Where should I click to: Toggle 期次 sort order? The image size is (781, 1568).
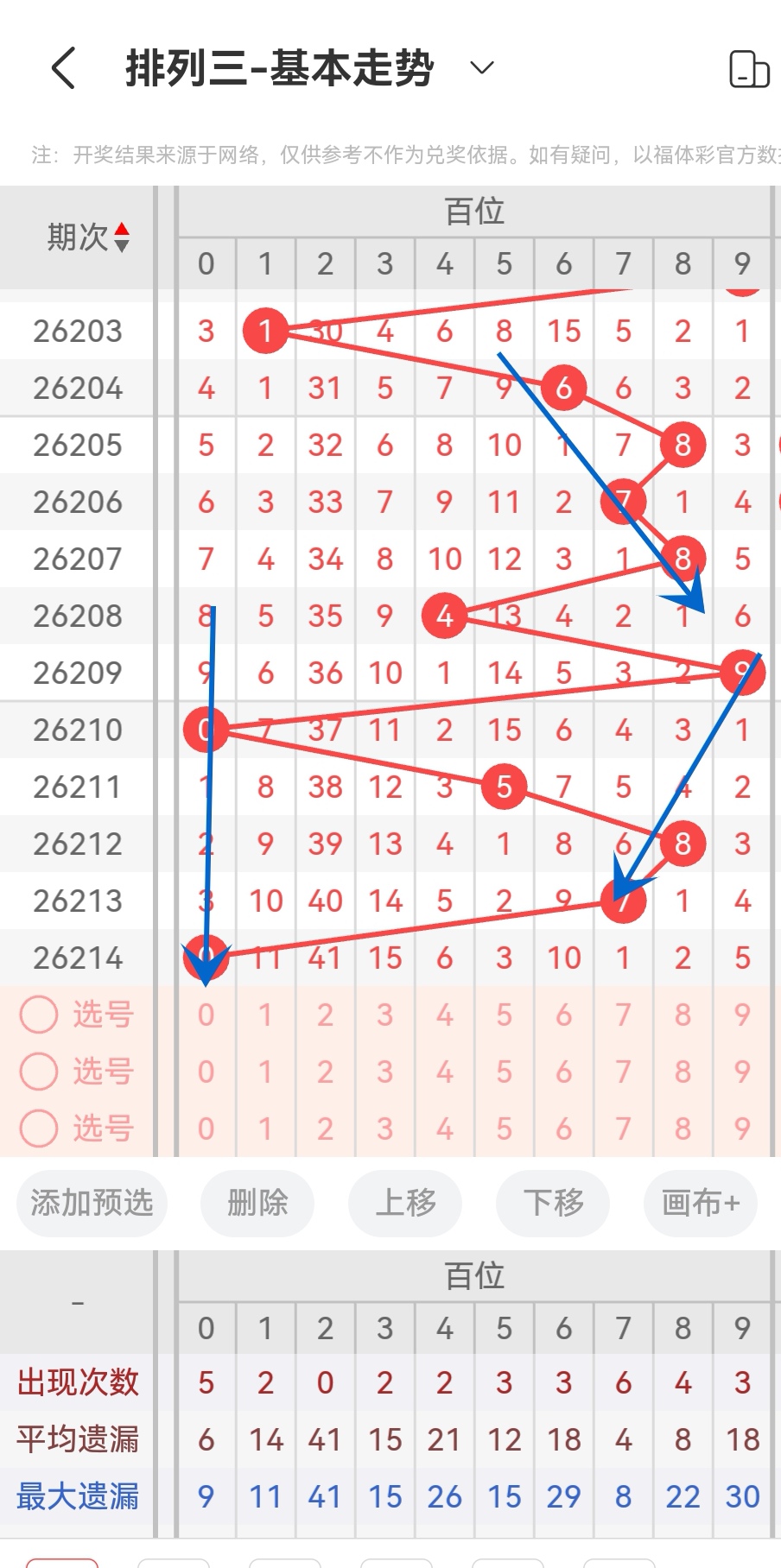point(122,237)
